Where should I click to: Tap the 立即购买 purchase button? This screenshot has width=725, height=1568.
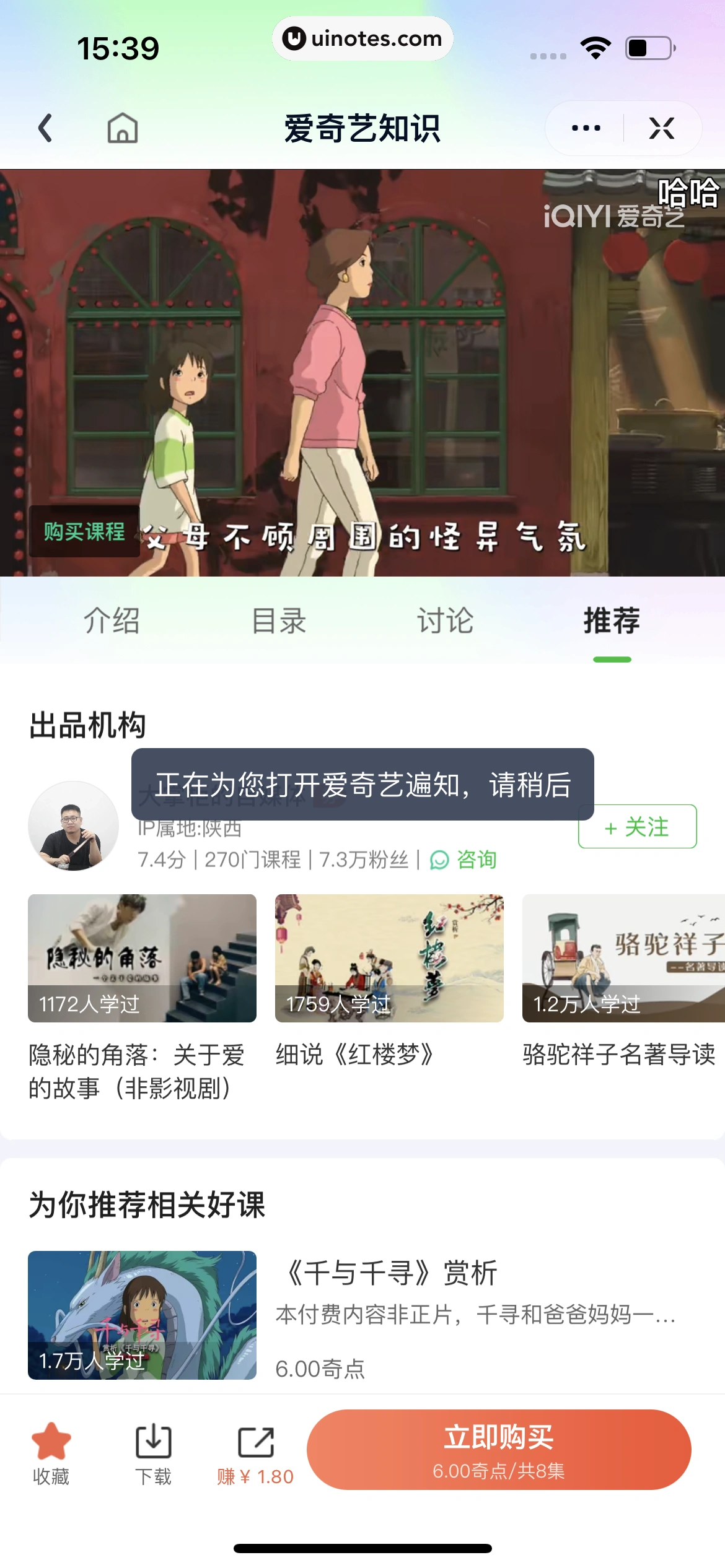pos(500,1448)
